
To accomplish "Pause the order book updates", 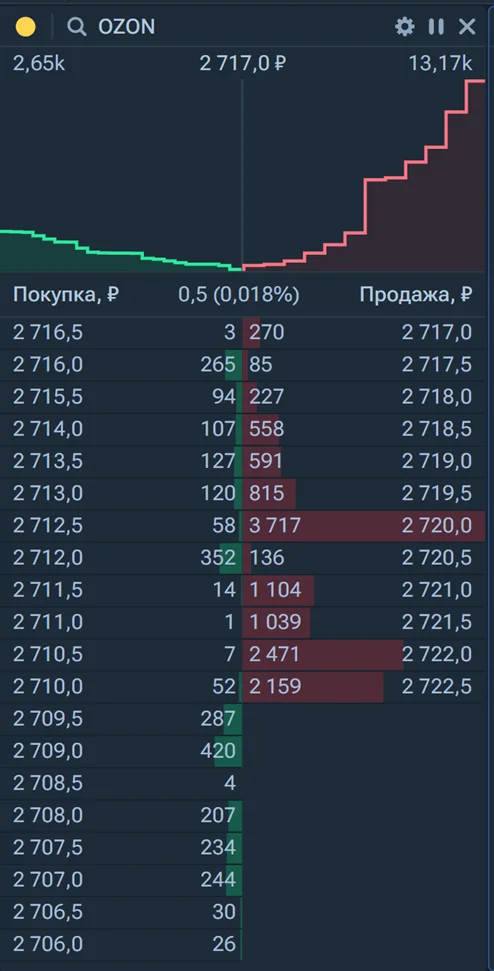I will click(436, 27).
